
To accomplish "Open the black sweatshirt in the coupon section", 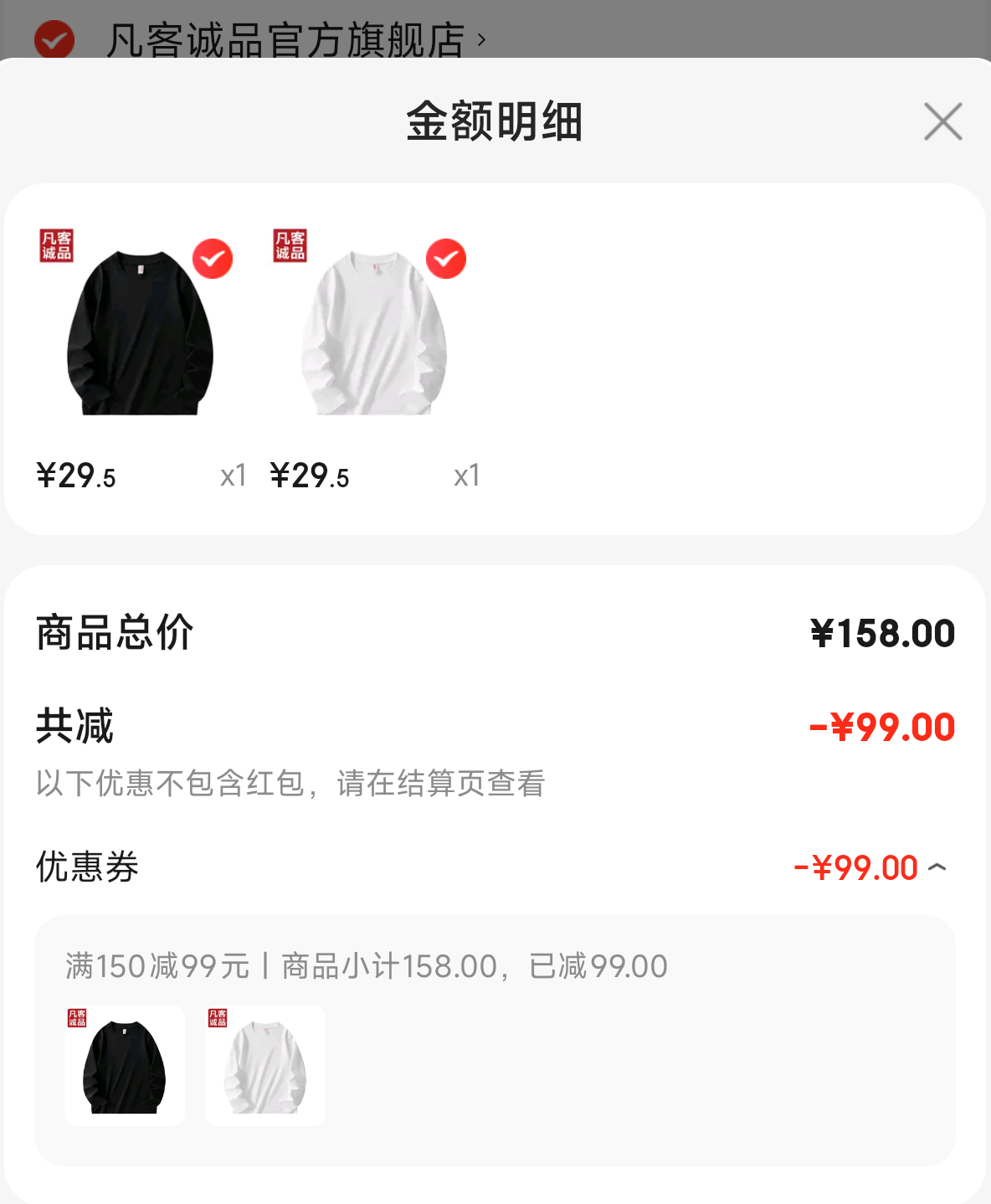I will (125, 1065).
